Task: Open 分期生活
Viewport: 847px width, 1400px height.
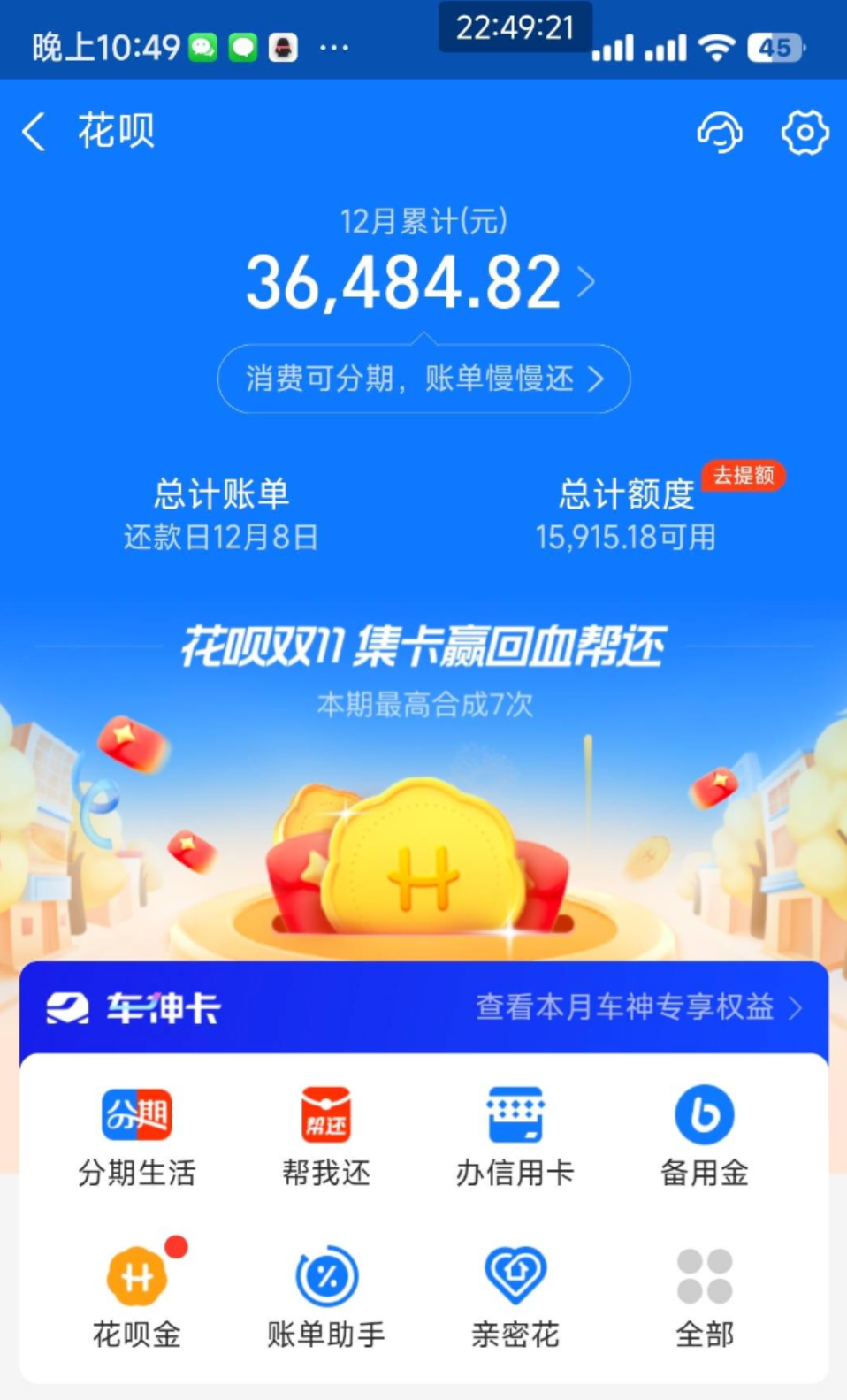Action: click(x=137, y=1136)
